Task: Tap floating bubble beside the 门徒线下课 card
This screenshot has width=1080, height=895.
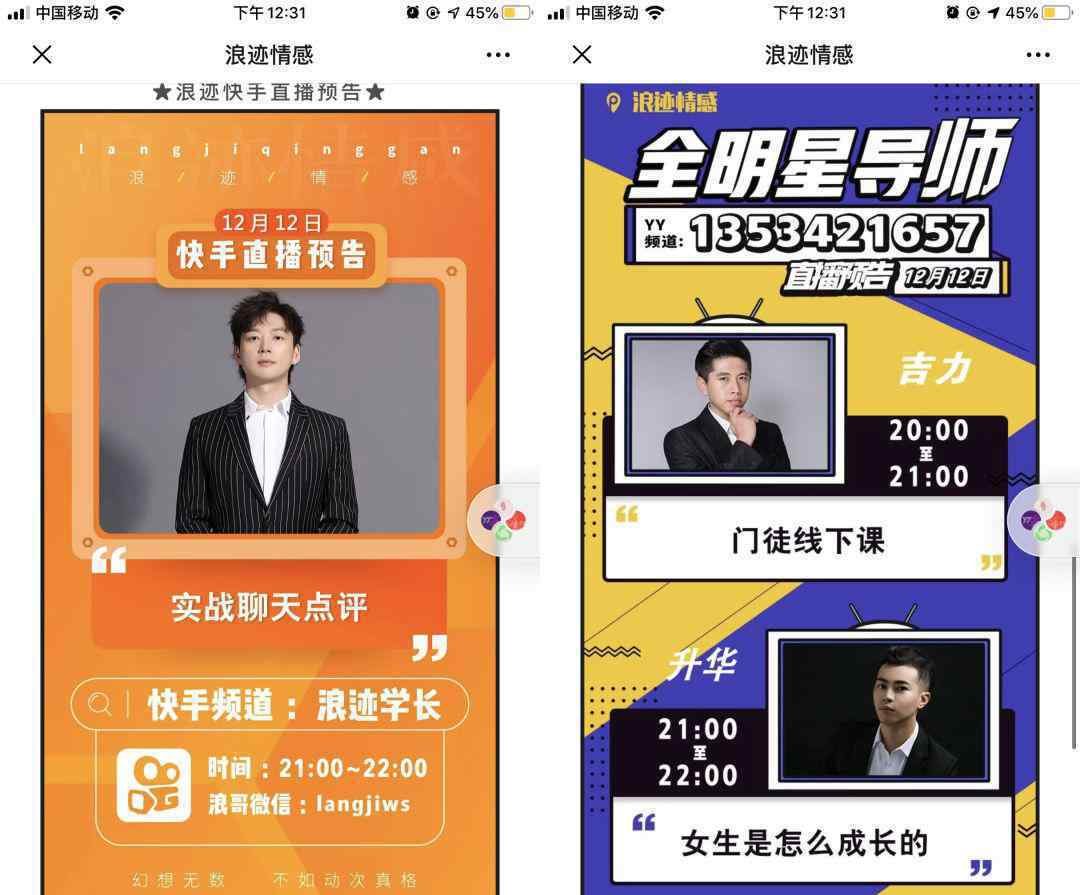Action: (1044, 520)
